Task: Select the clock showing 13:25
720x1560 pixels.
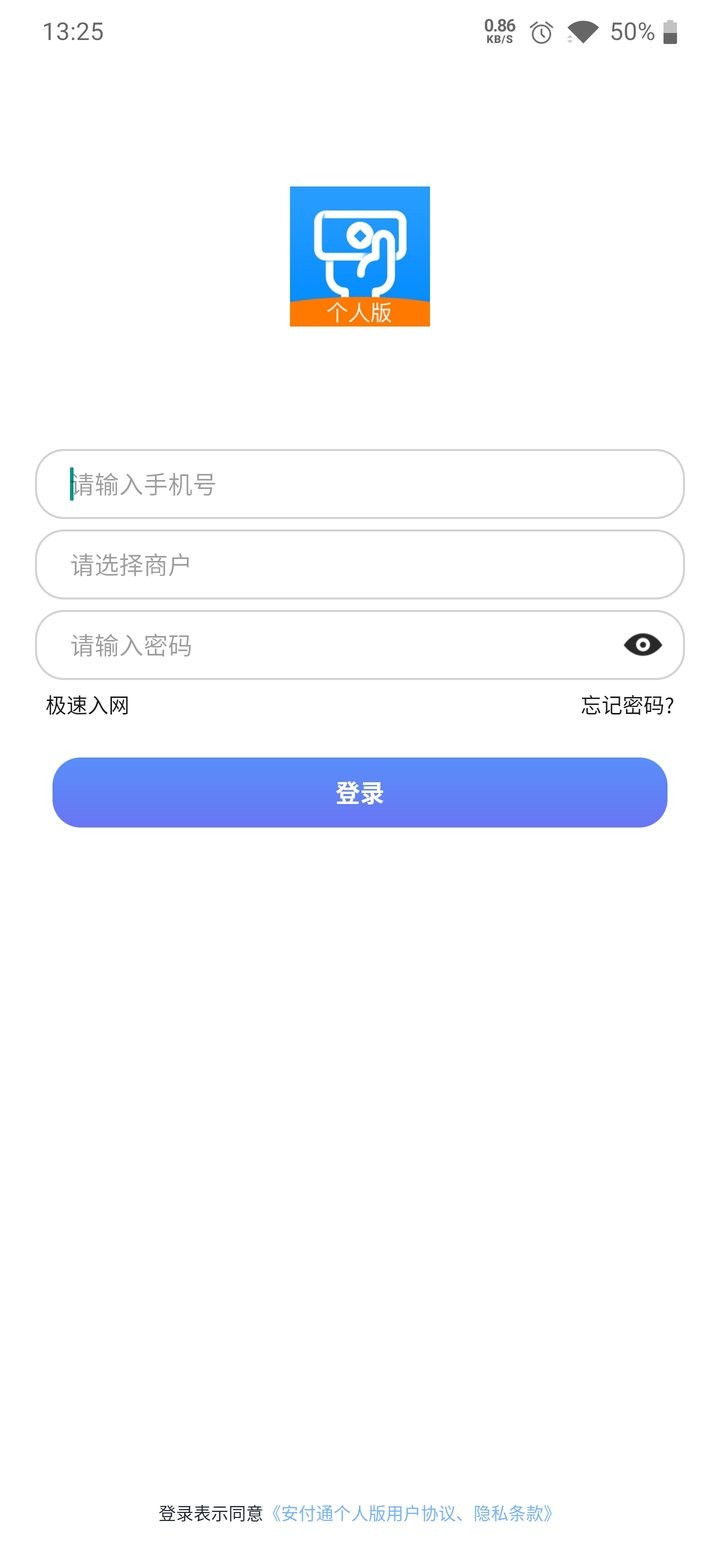Action: (x=72, y=32)
